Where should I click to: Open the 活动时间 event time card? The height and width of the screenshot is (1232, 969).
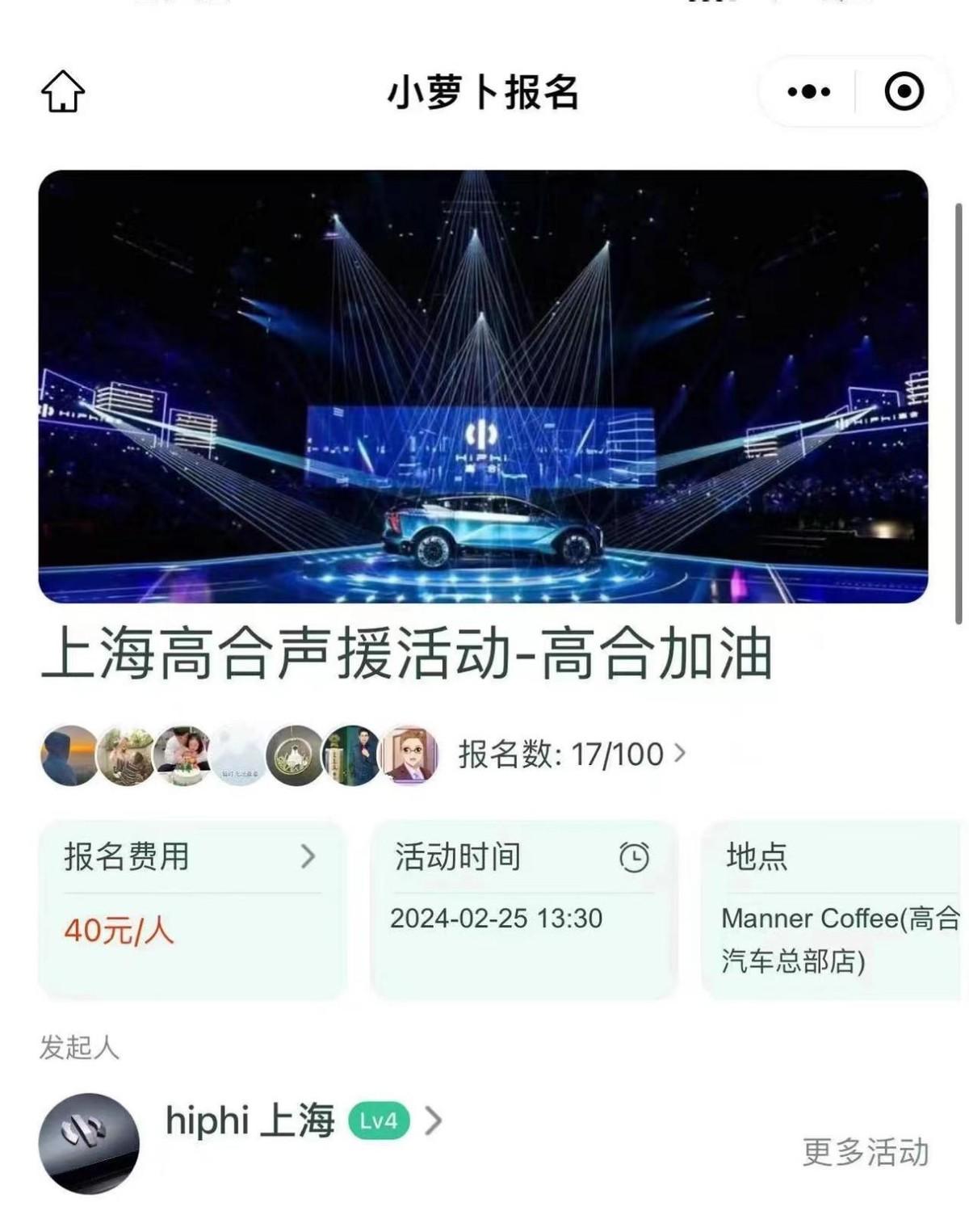[x=522, y=910]
